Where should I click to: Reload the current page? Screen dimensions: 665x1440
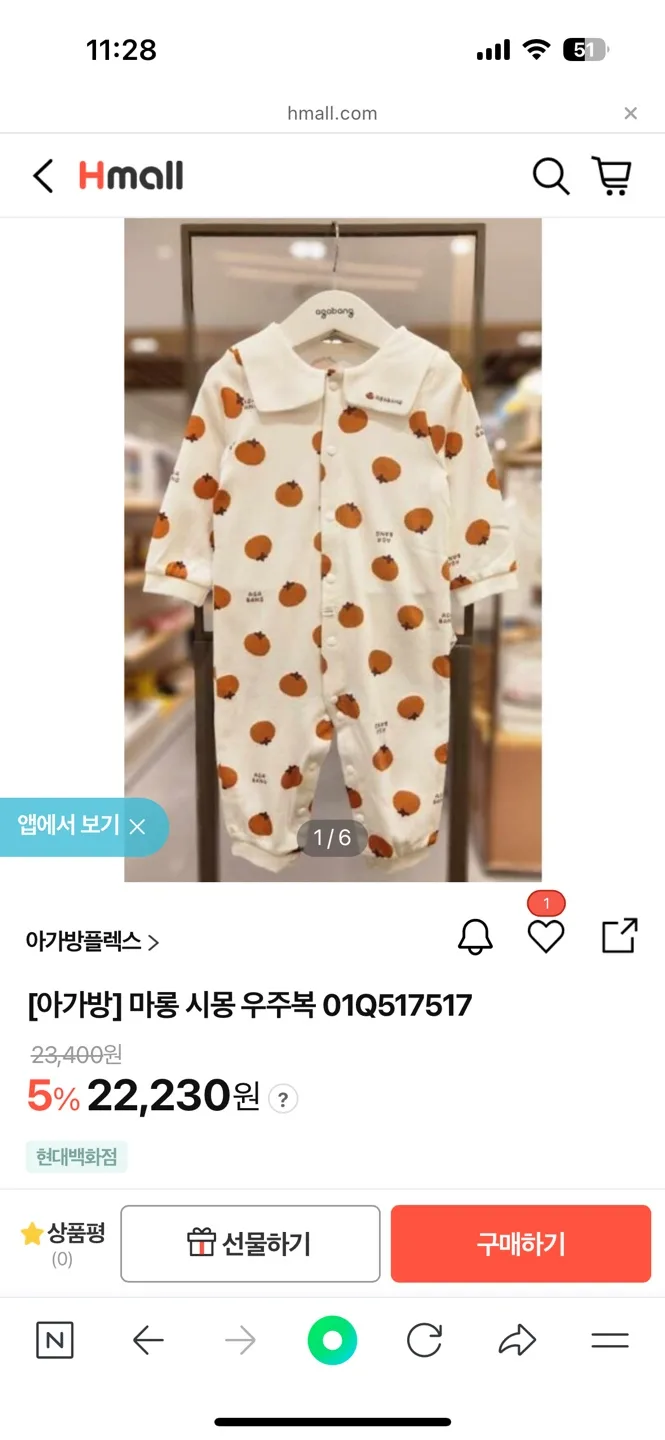[424, 1340]
